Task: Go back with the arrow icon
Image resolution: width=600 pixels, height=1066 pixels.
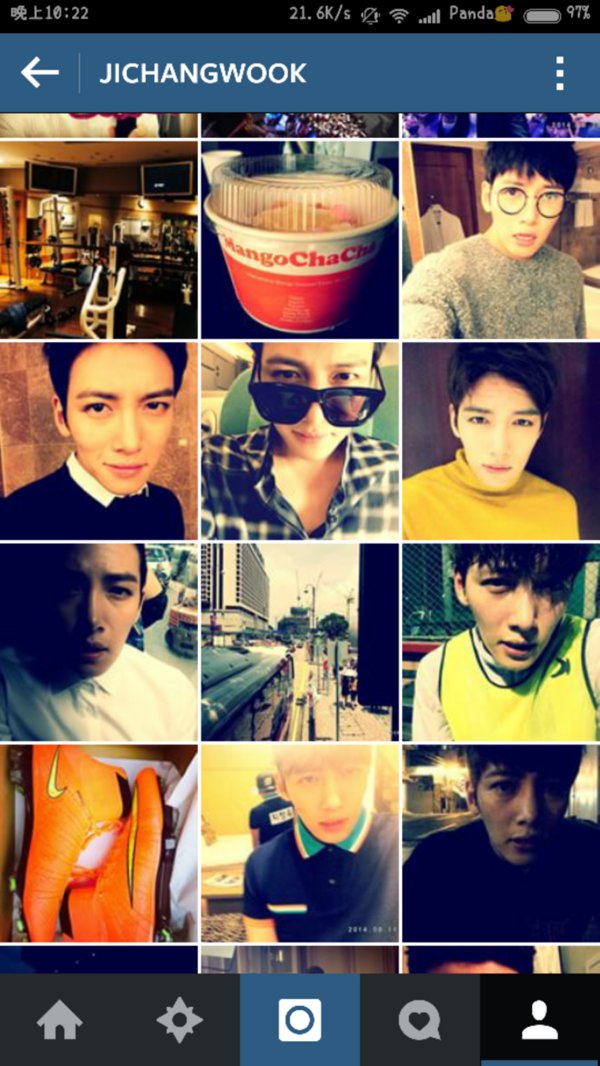Action: (40, 73)
